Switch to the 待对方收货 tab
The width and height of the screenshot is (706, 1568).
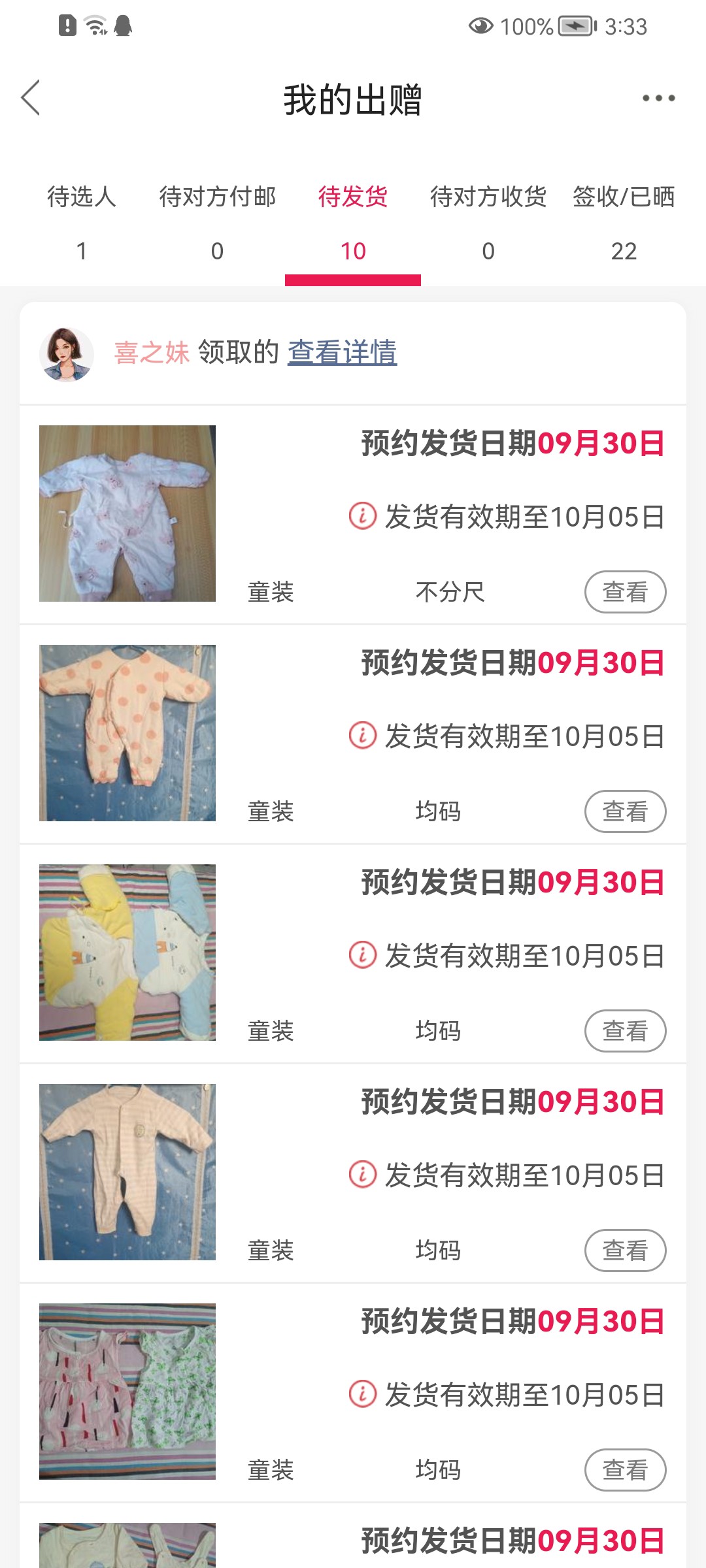[x=488, y=222]
